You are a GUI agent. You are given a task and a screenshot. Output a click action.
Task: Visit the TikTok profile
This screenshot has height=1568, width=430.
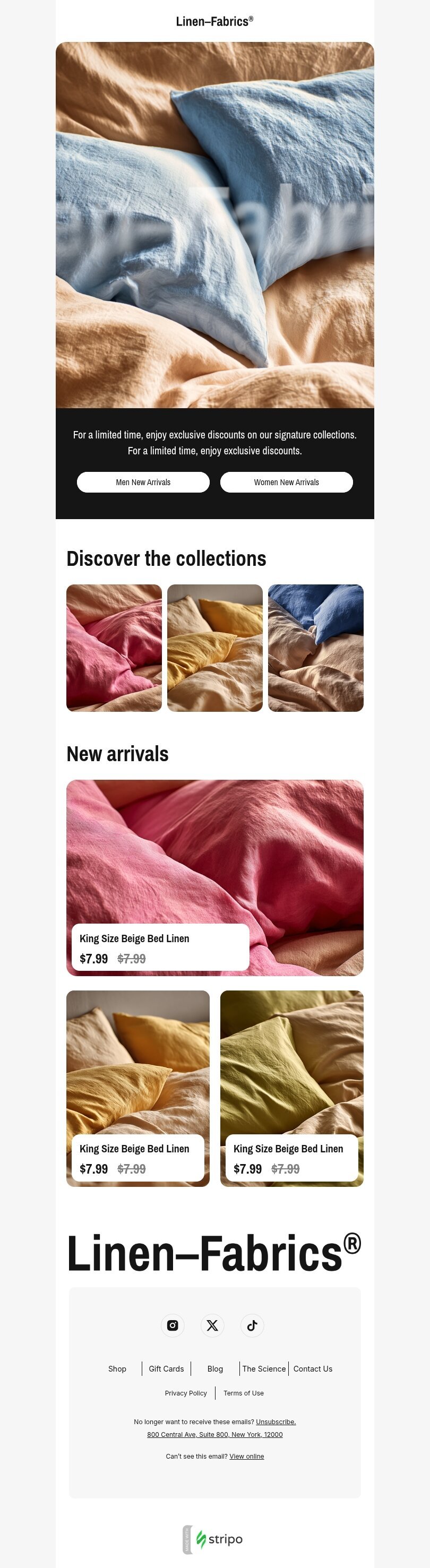click(x=252, y=1325)
